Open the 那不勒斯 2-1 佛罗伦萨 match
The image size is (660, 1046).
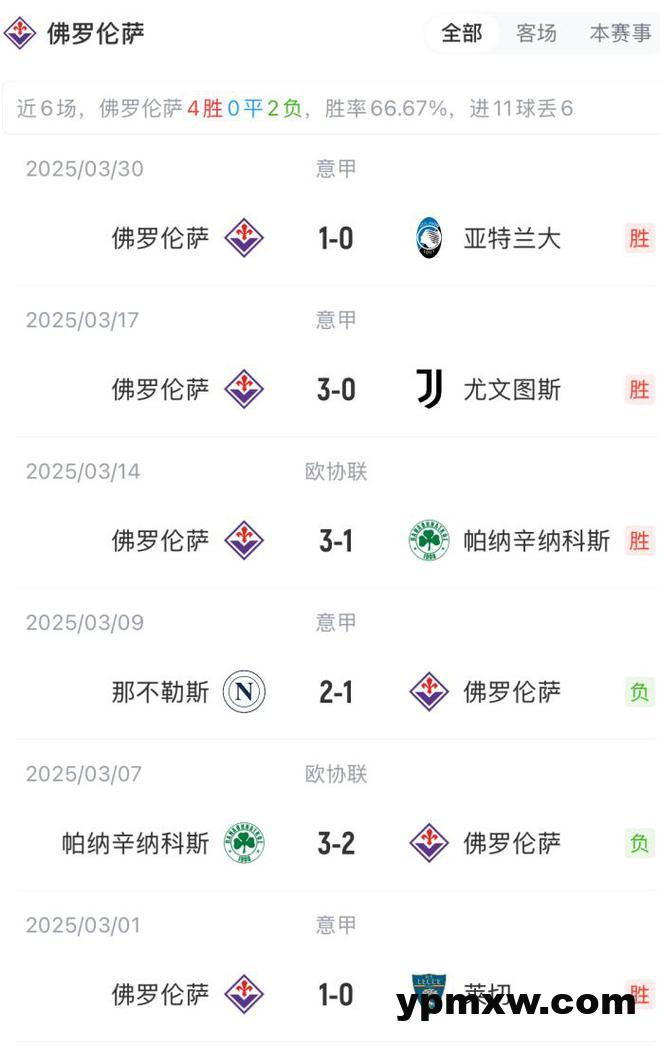click(x=335, y=691)
